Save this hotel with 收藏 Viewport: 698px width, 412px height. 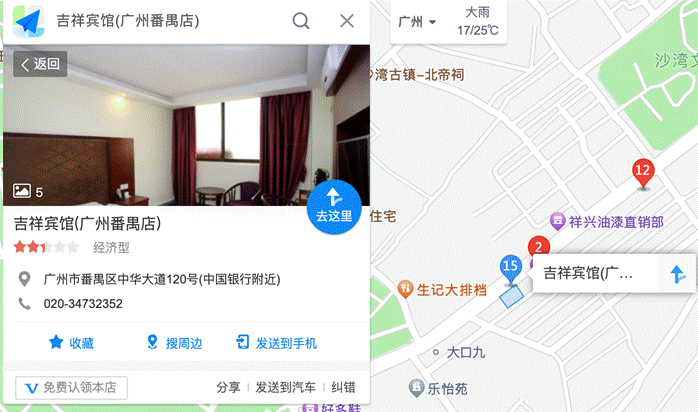71,343
